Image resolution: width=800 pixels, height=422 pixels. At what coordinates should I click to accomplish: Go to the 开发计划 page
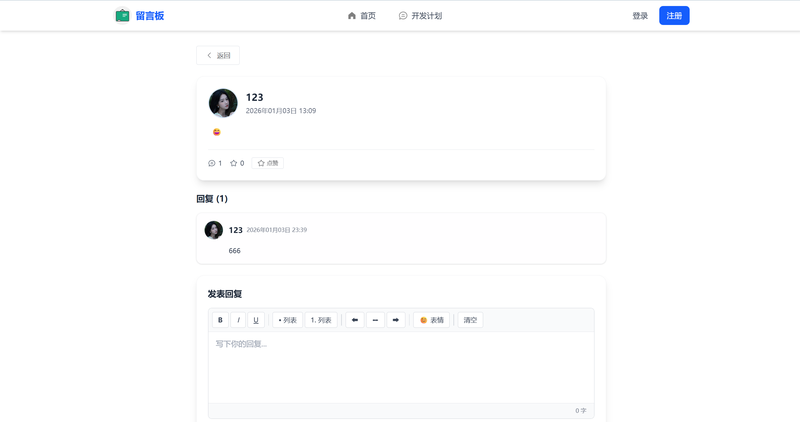tap(420, 16)
